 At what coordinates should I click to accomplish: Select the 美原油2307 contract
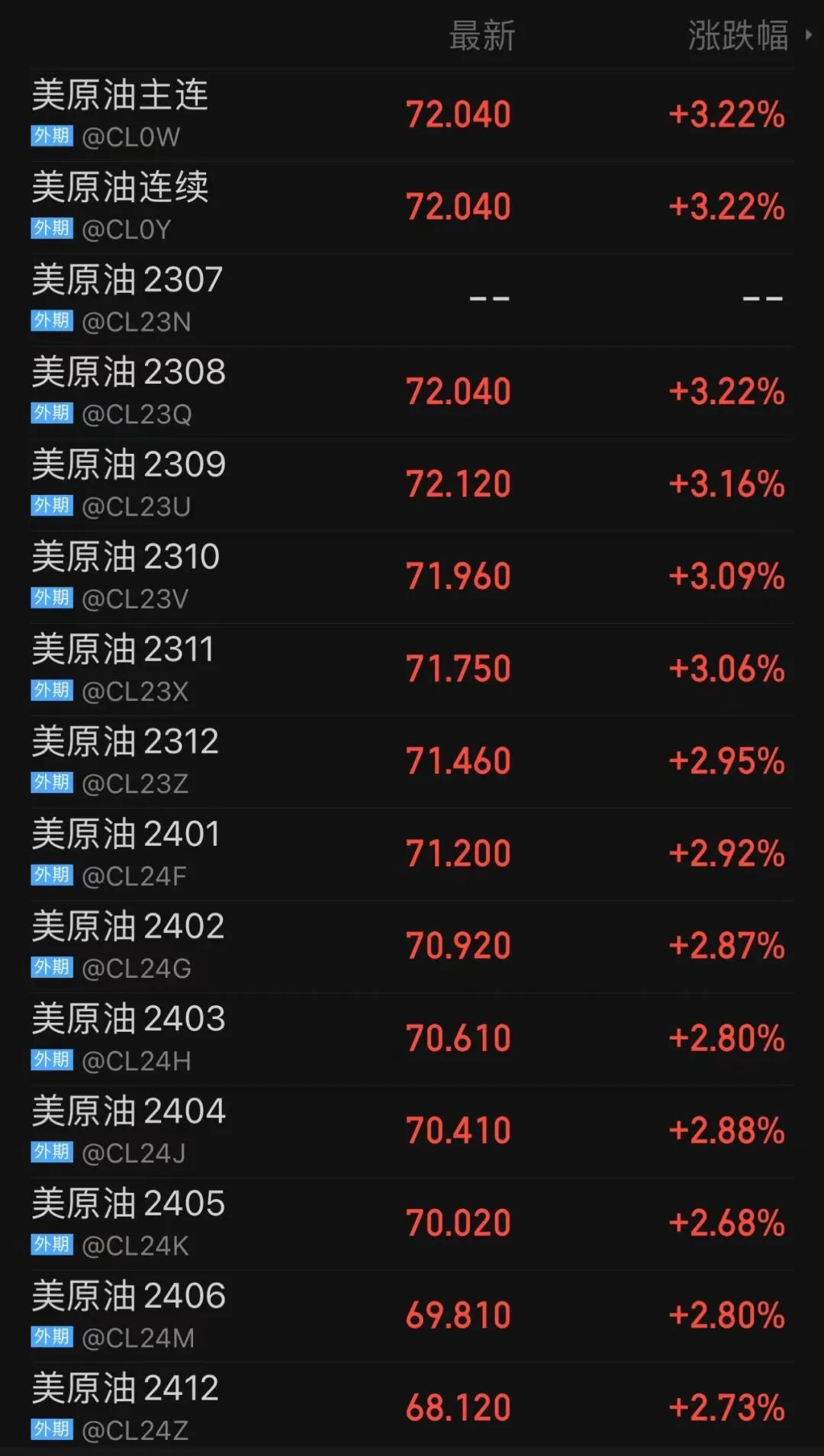(126, 281)
